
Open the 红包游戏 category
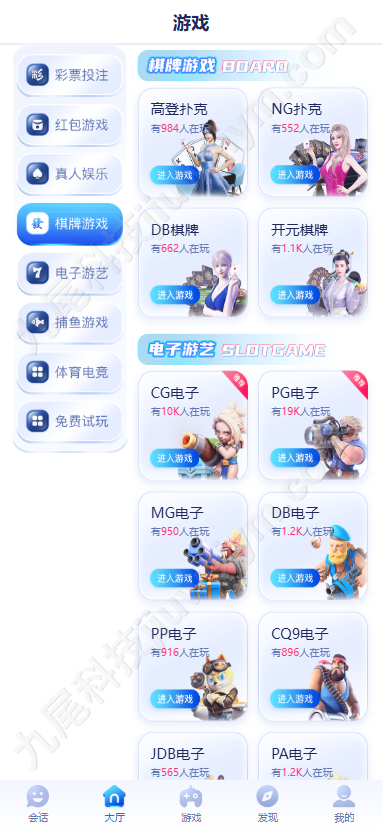click(x=70, y=124)
